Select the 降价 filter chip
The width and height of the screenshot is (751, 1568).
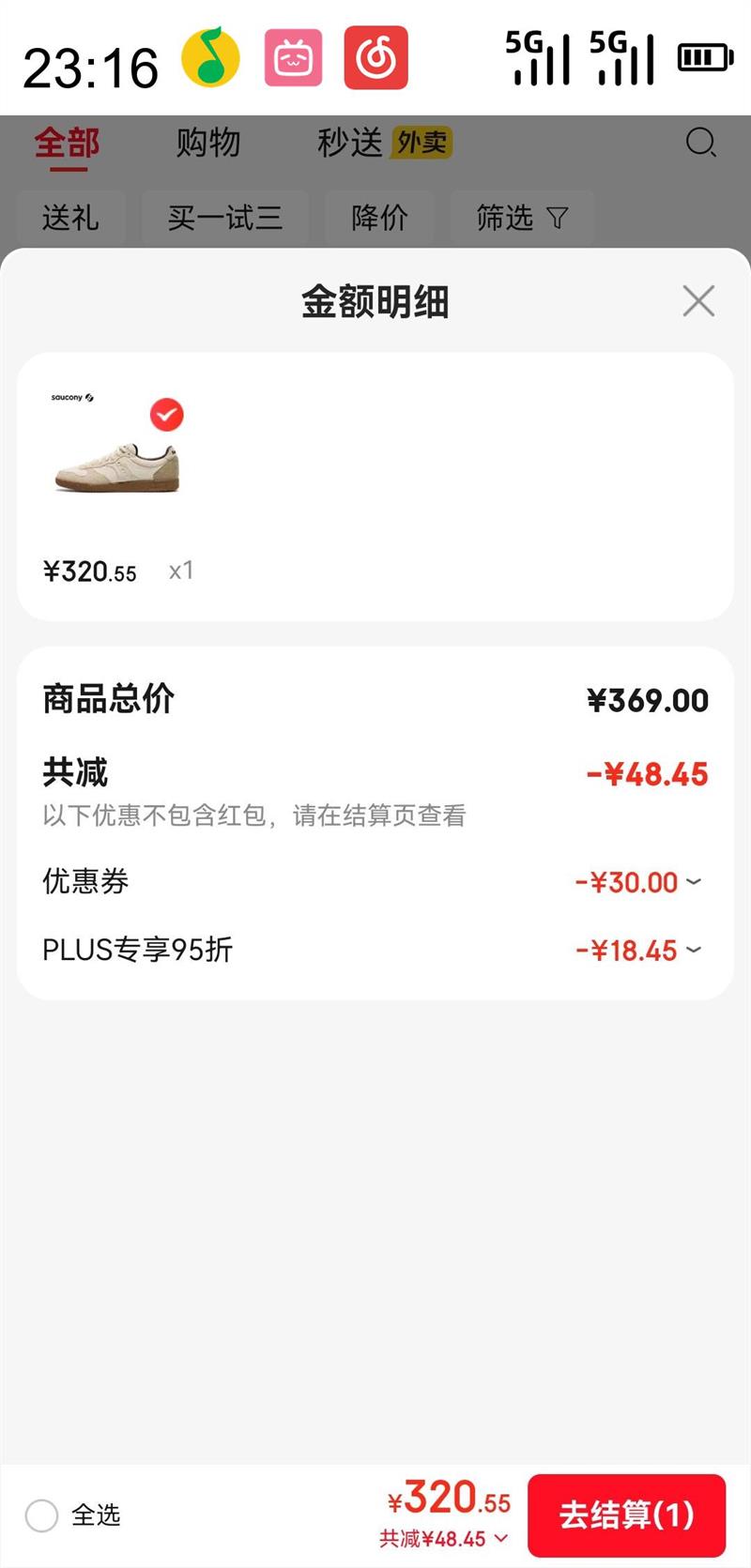click(x=379, y=219)
